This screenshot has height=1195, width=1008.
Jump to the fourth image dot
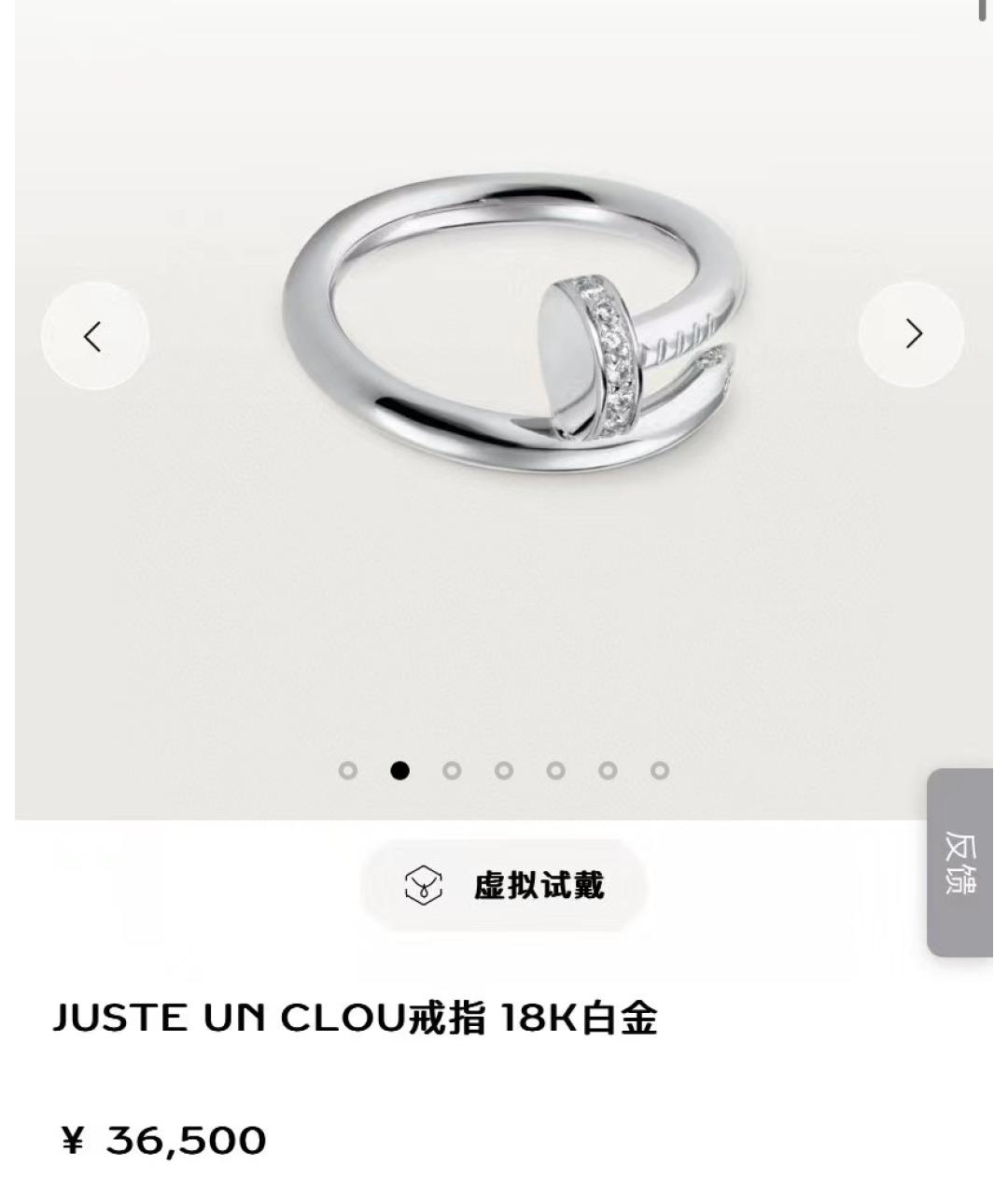504,770
